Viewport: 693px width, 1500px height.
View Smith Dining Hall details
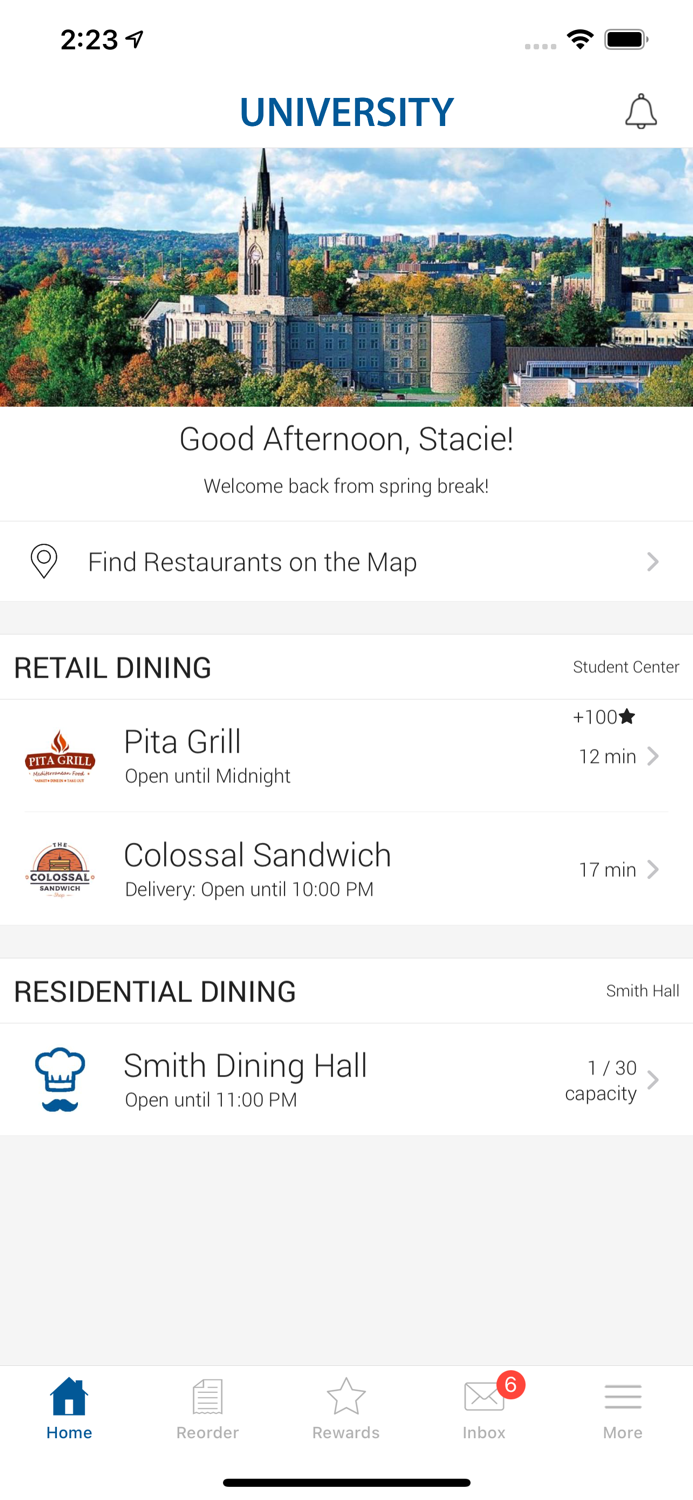point(346,1080)
